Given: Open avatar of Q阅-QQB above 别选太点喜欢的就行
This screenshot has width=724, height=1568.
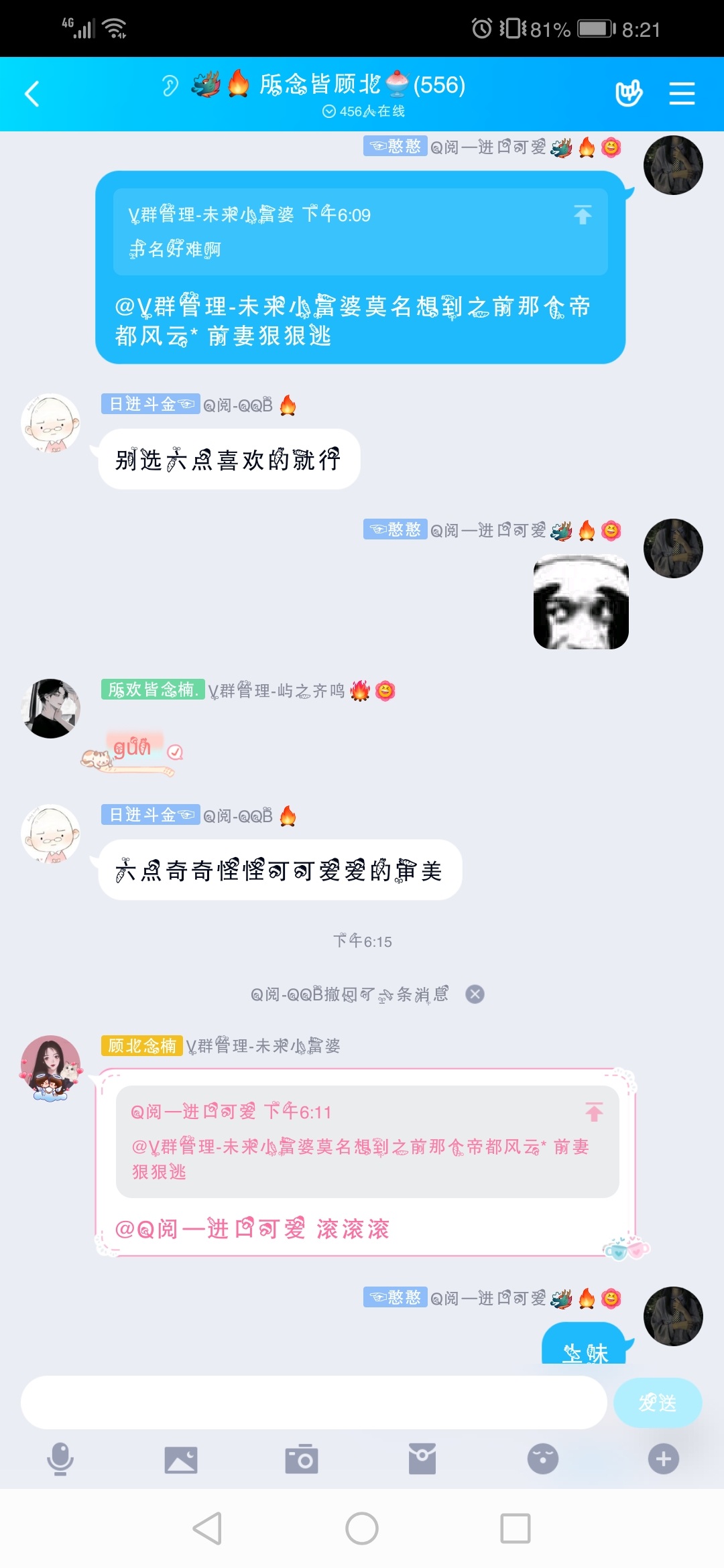Looking at the screenshot, I should pyautogui.click(x=51, y=423).
